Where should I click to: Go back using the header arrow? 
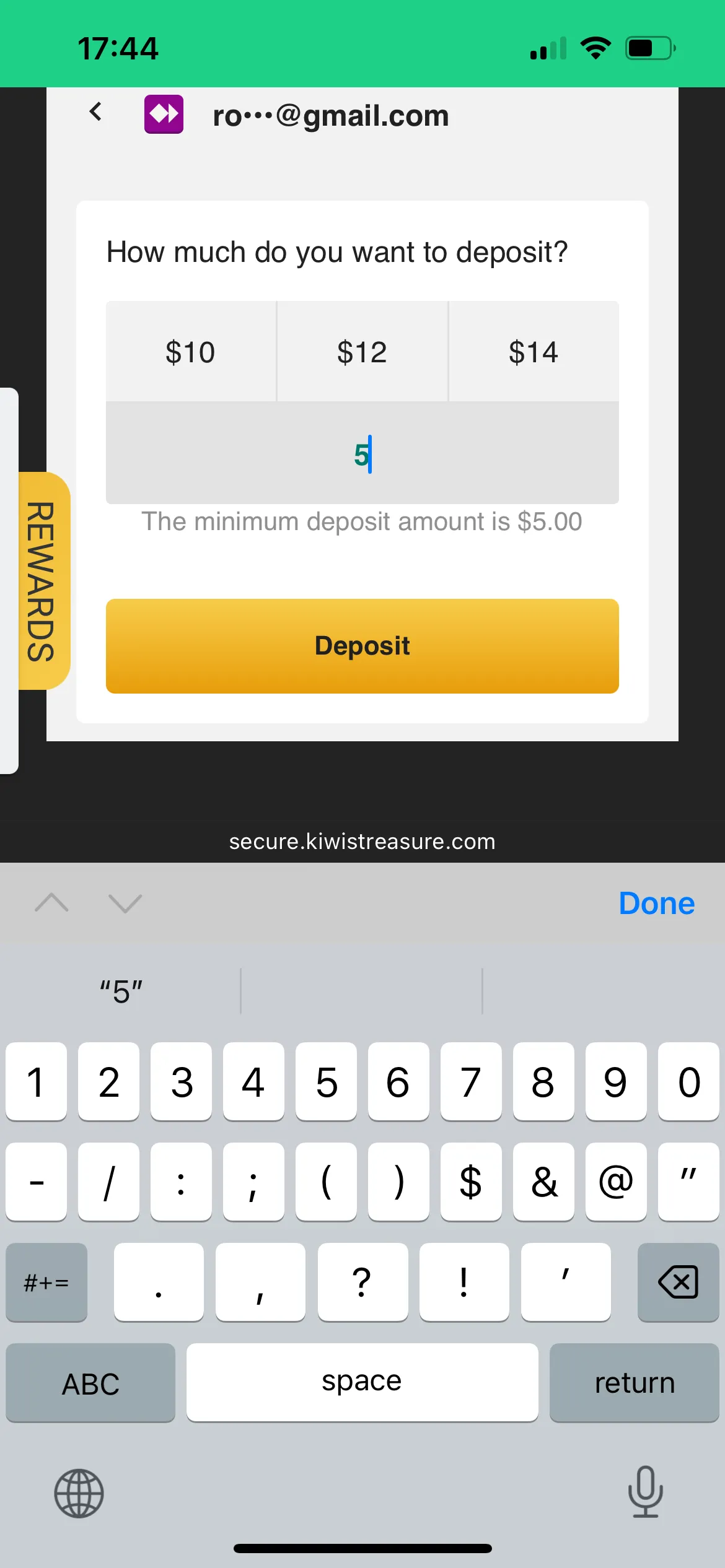[x=95, y=112]
